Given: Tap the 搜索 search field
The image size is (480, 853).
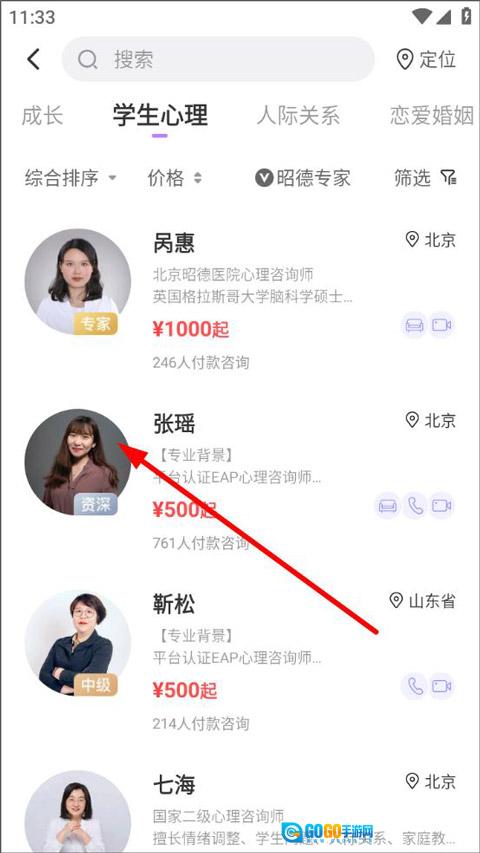Looking at the screenshot, I should [x=218, y=59].
